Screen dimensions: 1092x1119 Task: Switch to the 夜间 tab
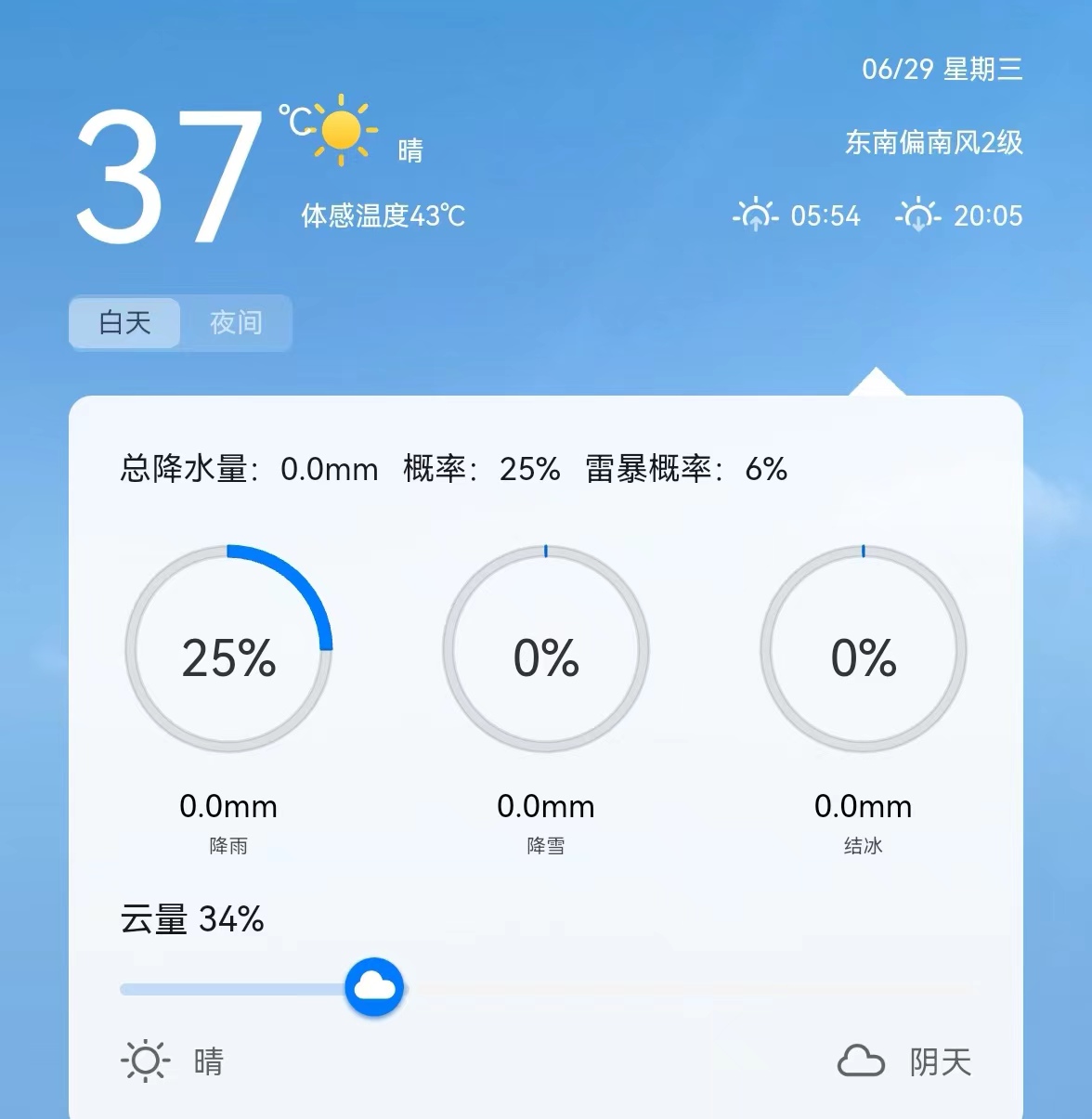coord(236,323)
